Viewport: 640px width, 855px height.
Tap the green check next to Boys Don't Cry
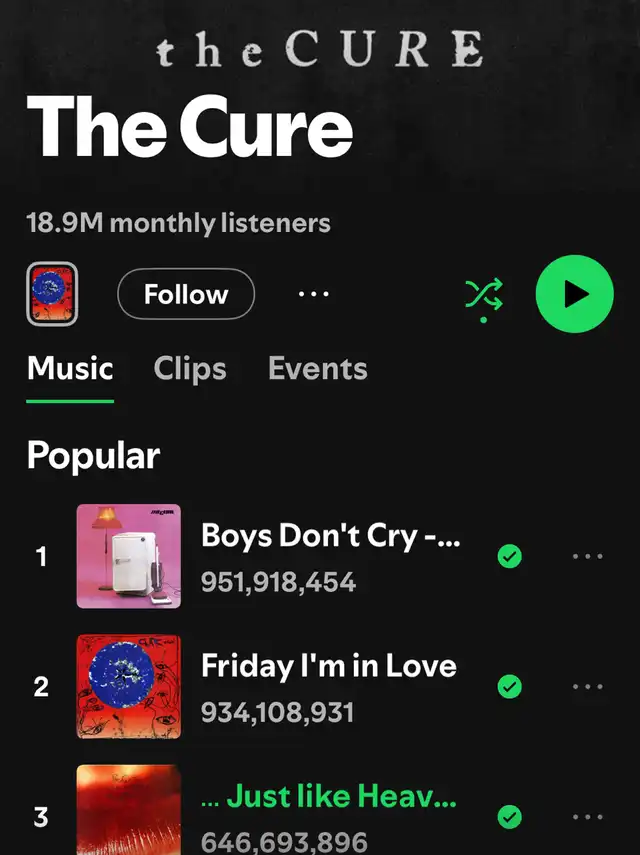tap(510, 557)
